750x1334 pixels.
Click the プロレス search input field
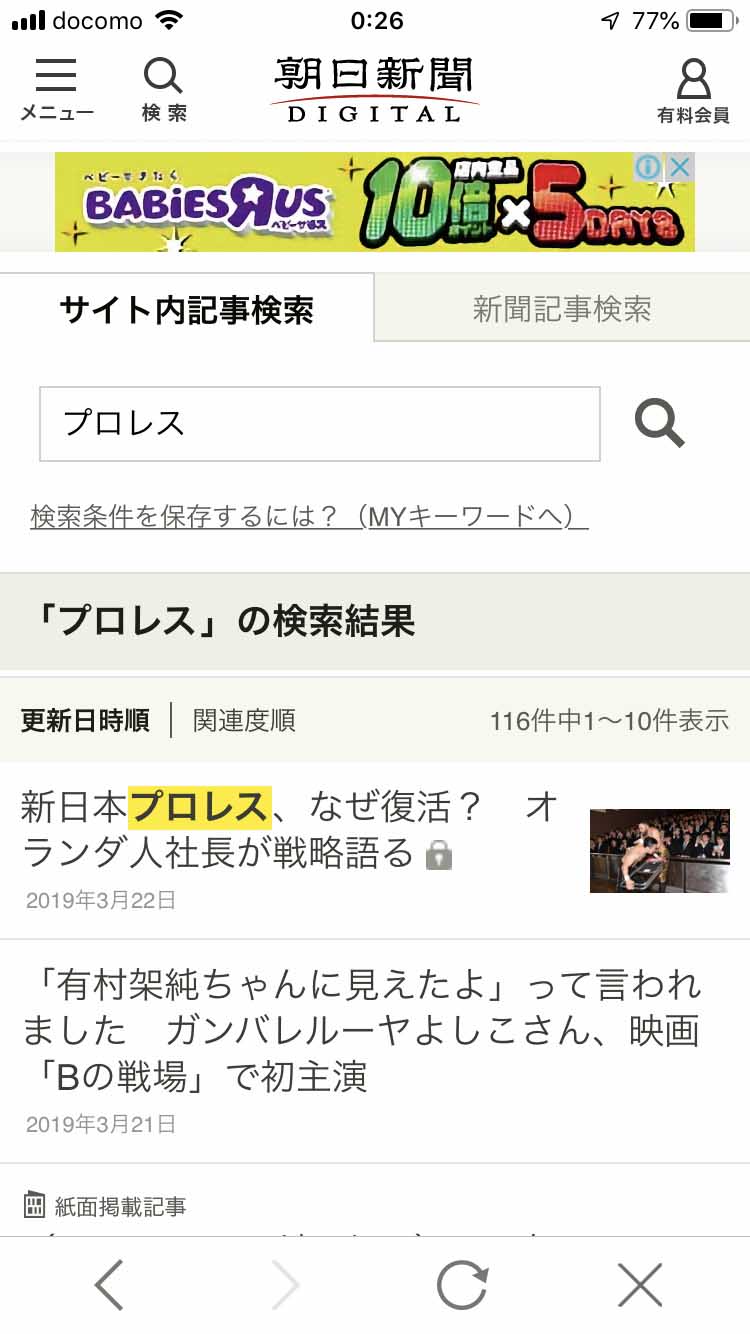(319, 423)
